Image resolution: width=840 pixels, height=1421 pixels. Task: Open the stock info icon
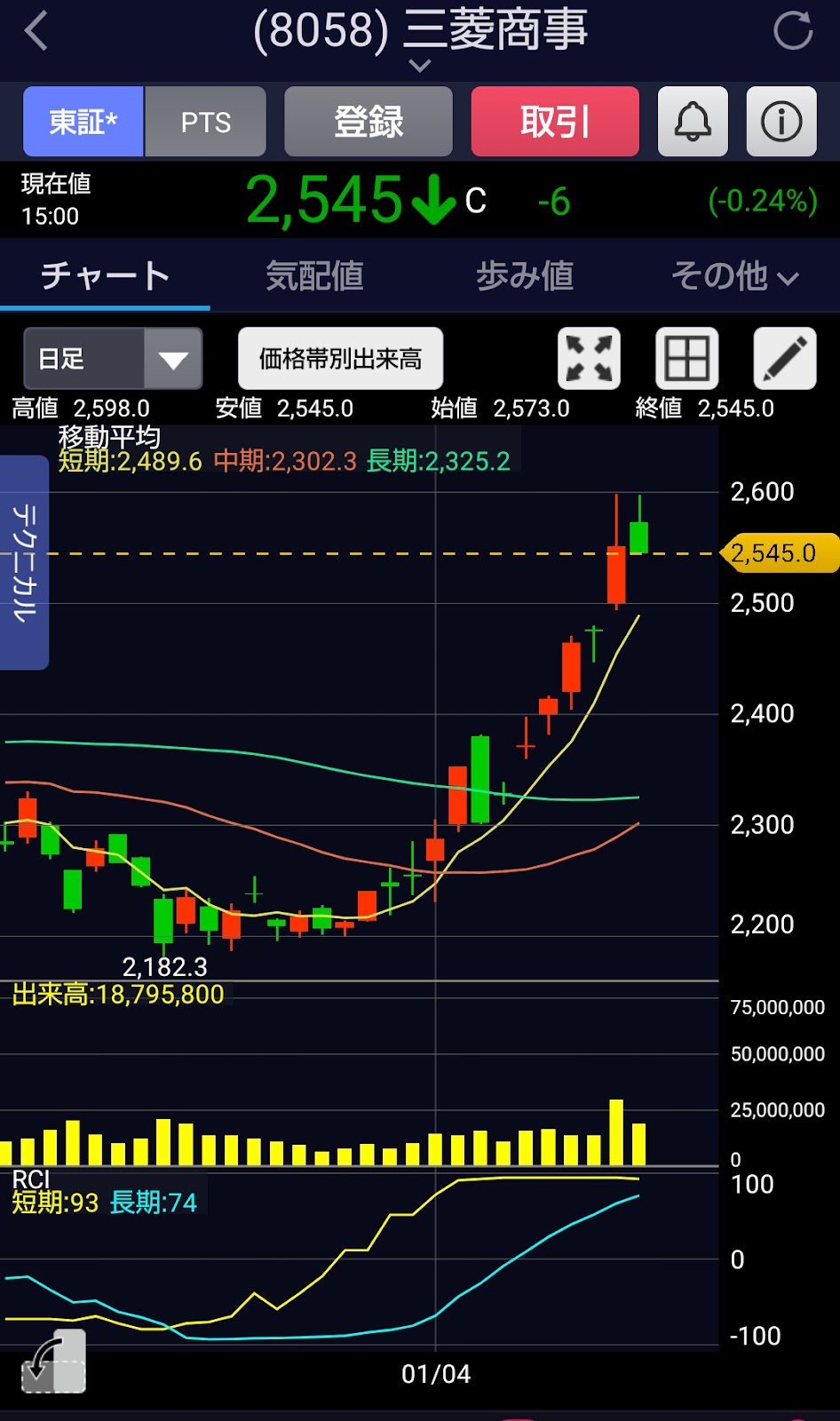(x=781, y=122)
